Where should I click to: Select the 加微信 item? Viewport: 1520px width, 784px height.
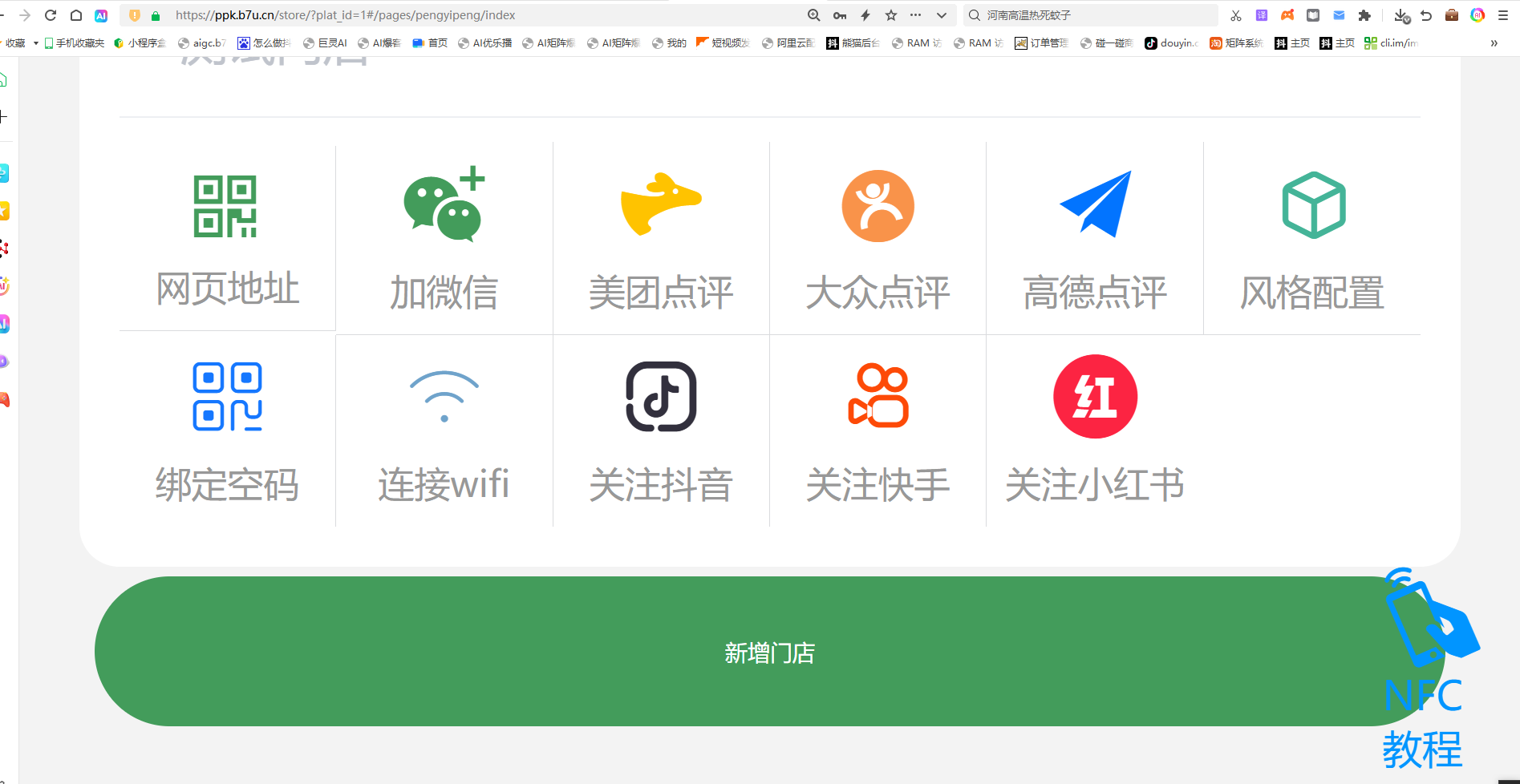[444, 239]
